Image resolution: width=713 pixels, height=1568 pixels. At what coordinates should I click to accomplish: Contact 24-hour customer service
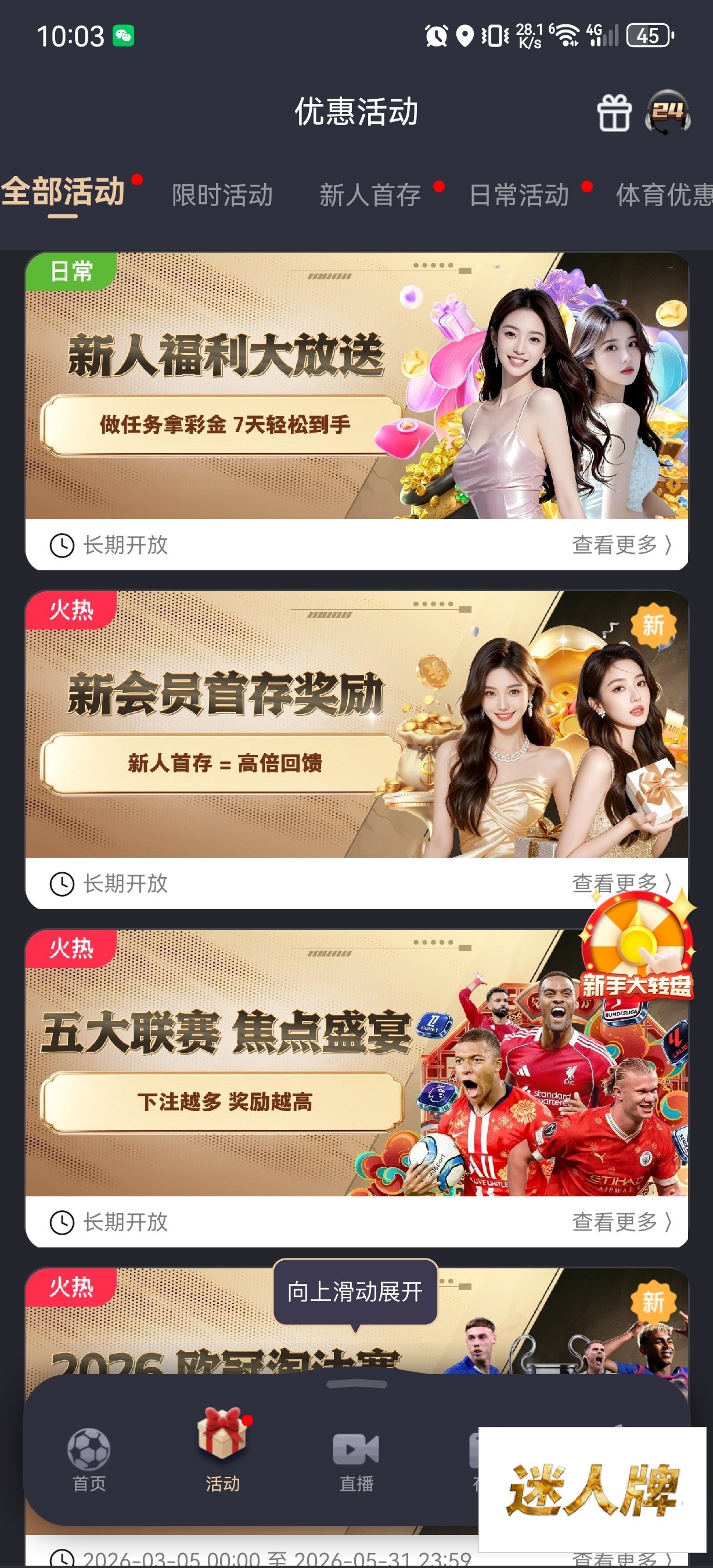(667, 112)
